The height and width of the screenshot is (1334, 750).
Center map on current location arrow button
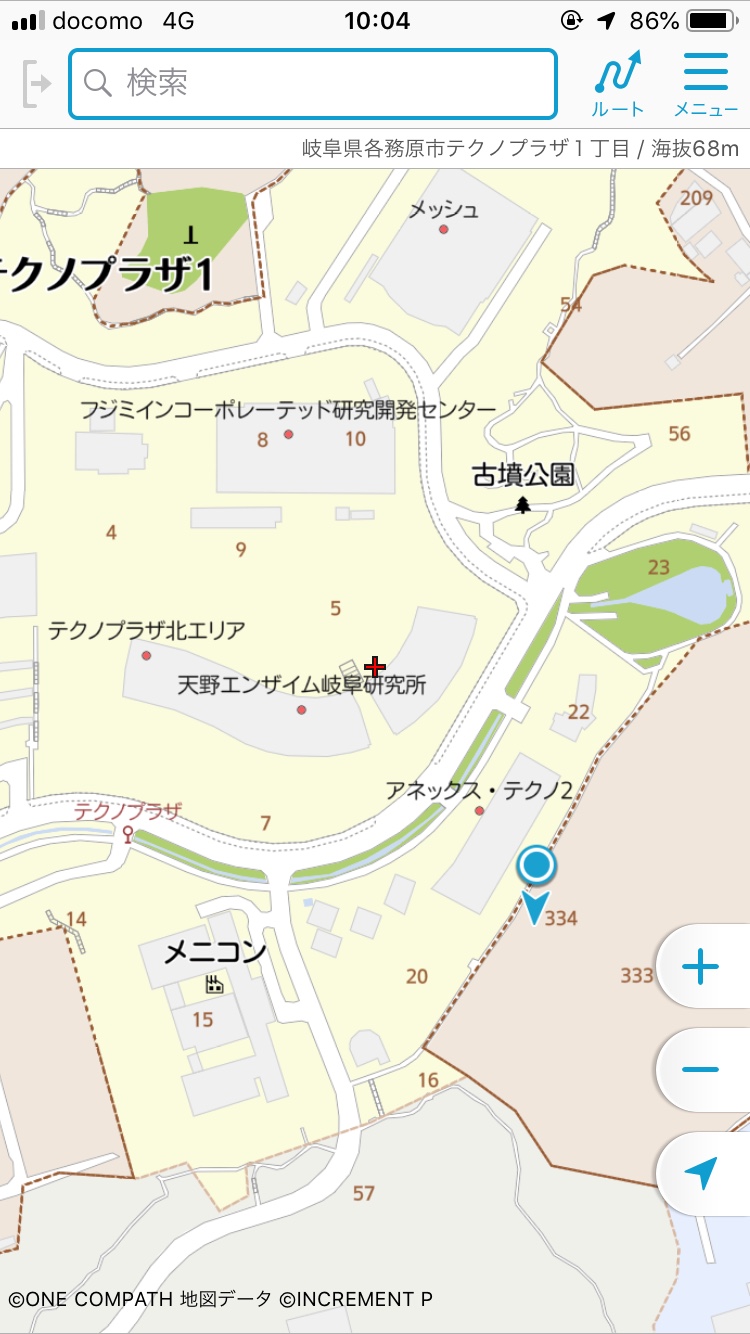coord(701,1173)
